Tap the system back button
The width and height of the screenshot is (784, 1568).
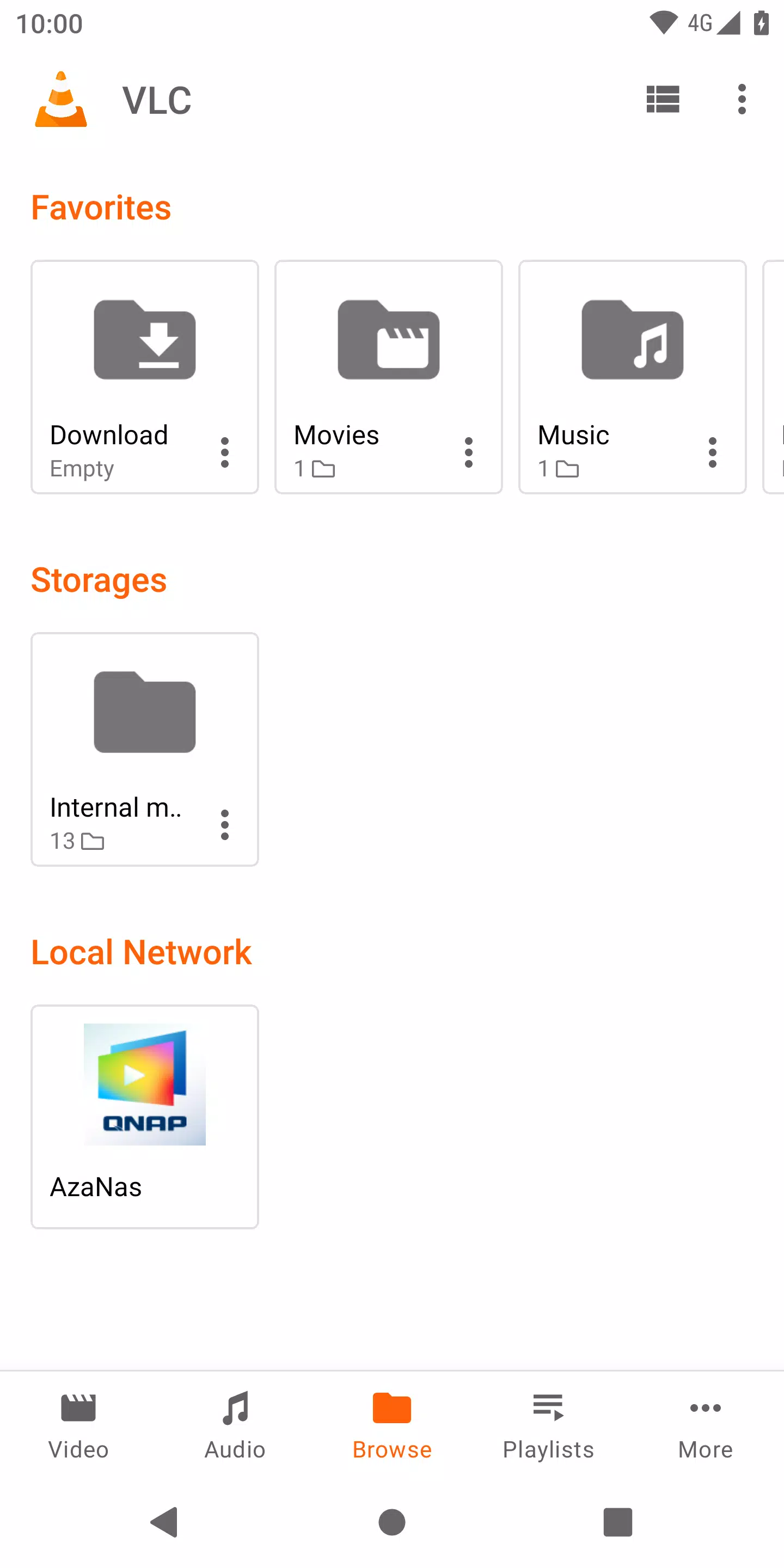pos(164,1522)
